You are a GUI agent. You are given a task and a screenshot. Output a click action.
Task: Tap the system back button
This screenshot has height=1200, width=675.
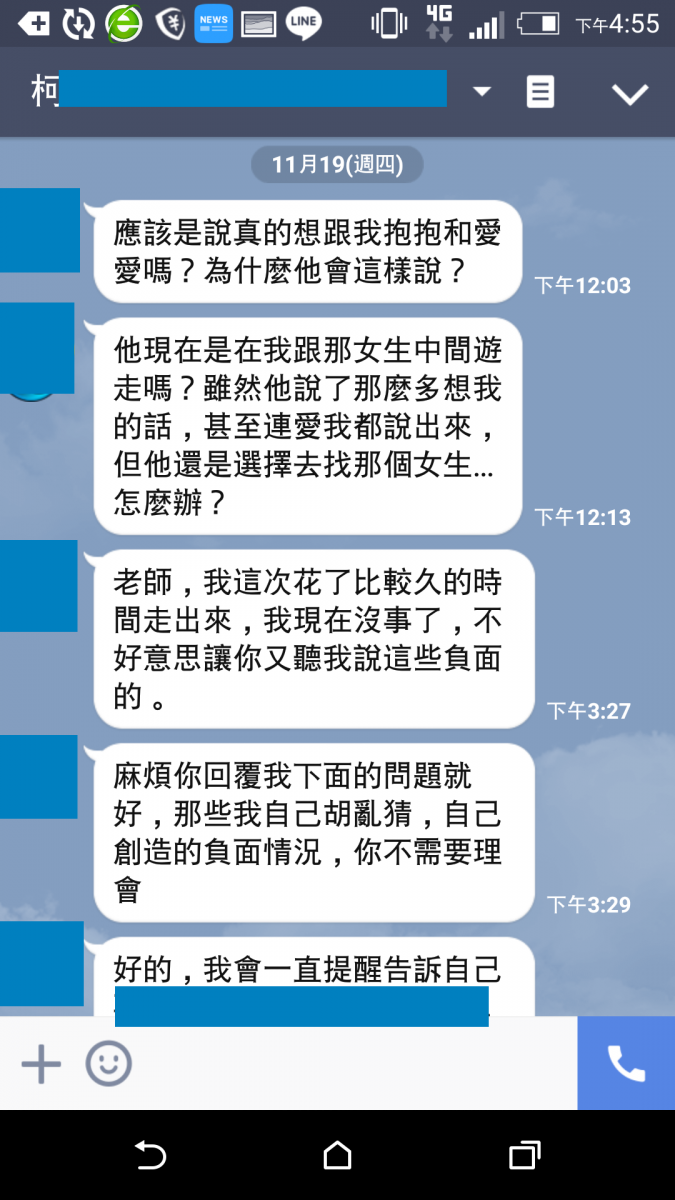coord(150,1156)
